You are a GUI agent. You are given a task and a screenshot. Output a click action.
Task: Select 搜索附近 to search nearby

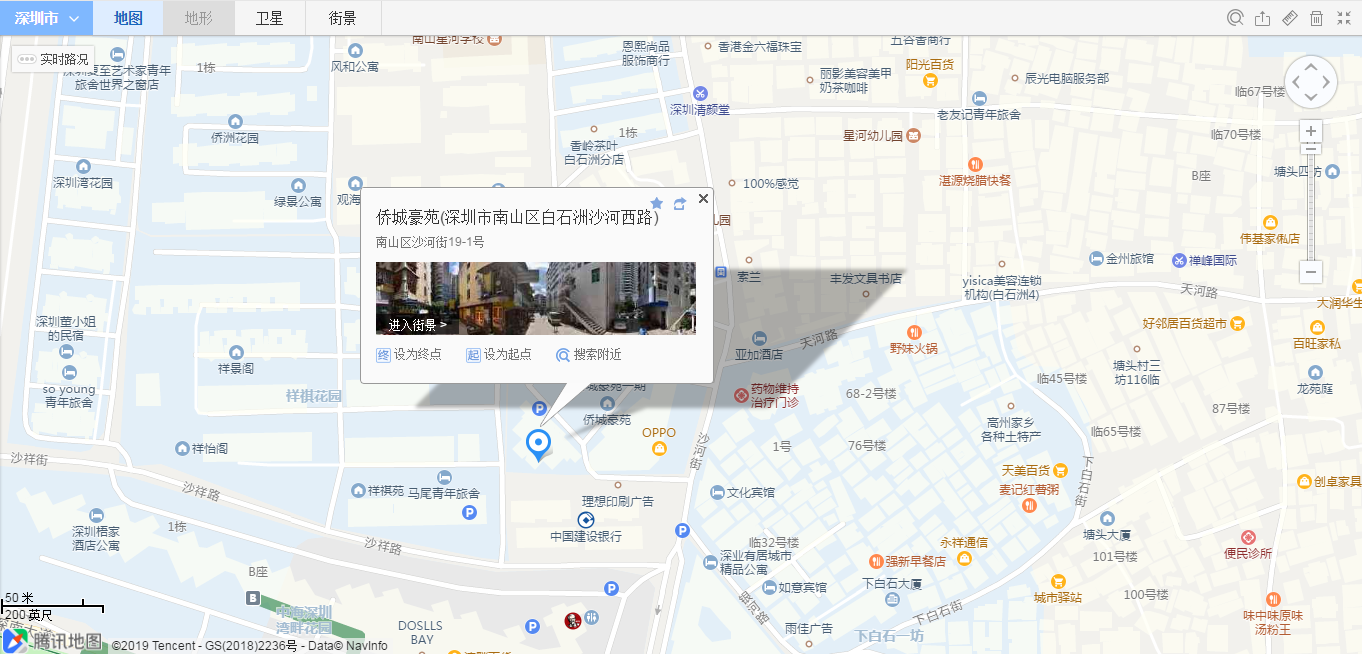(x=589, y=354)
